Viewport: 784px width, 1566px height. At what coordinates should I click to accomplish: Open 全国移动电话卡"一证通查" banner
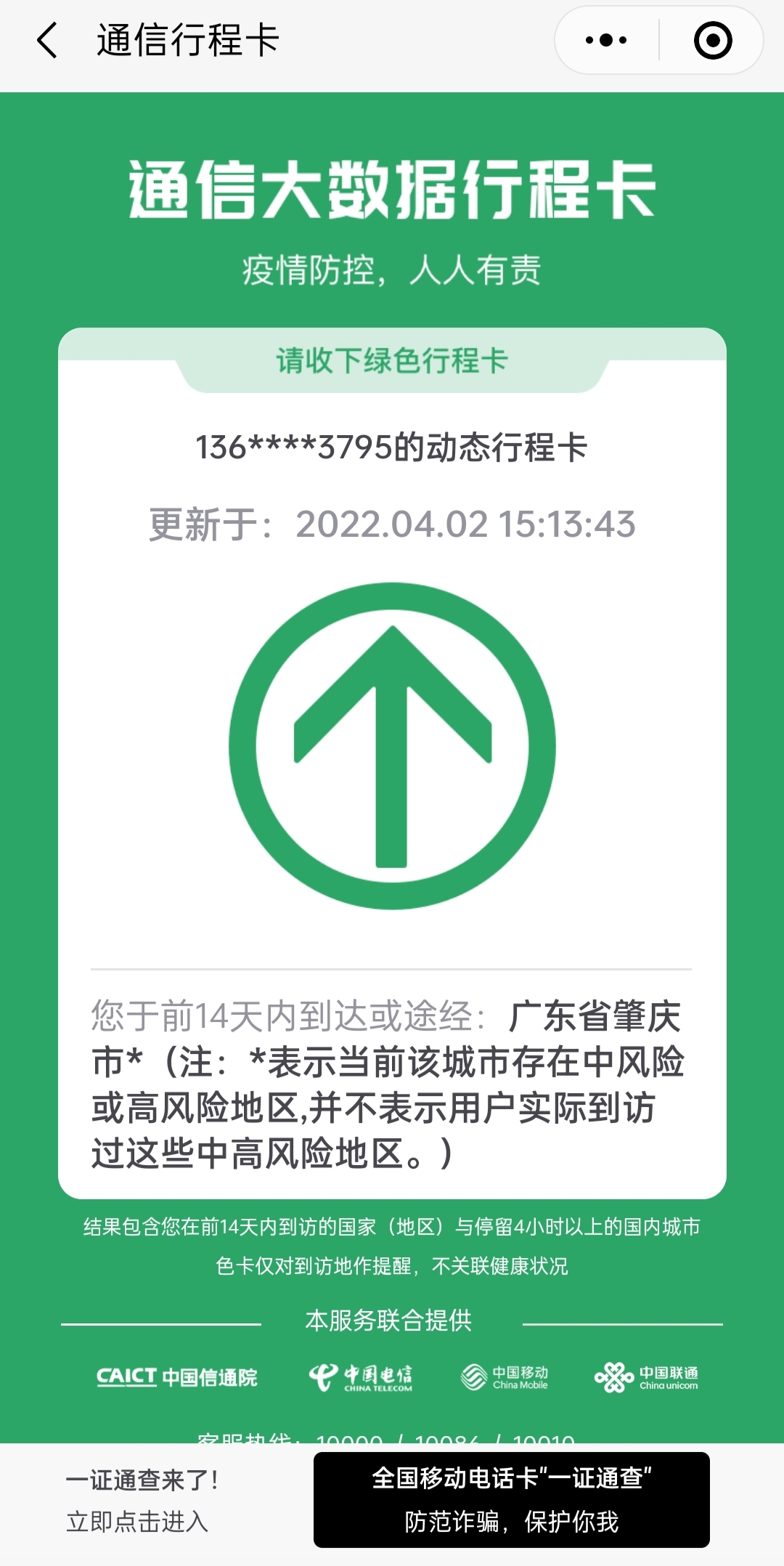(x=511, y=1499)
